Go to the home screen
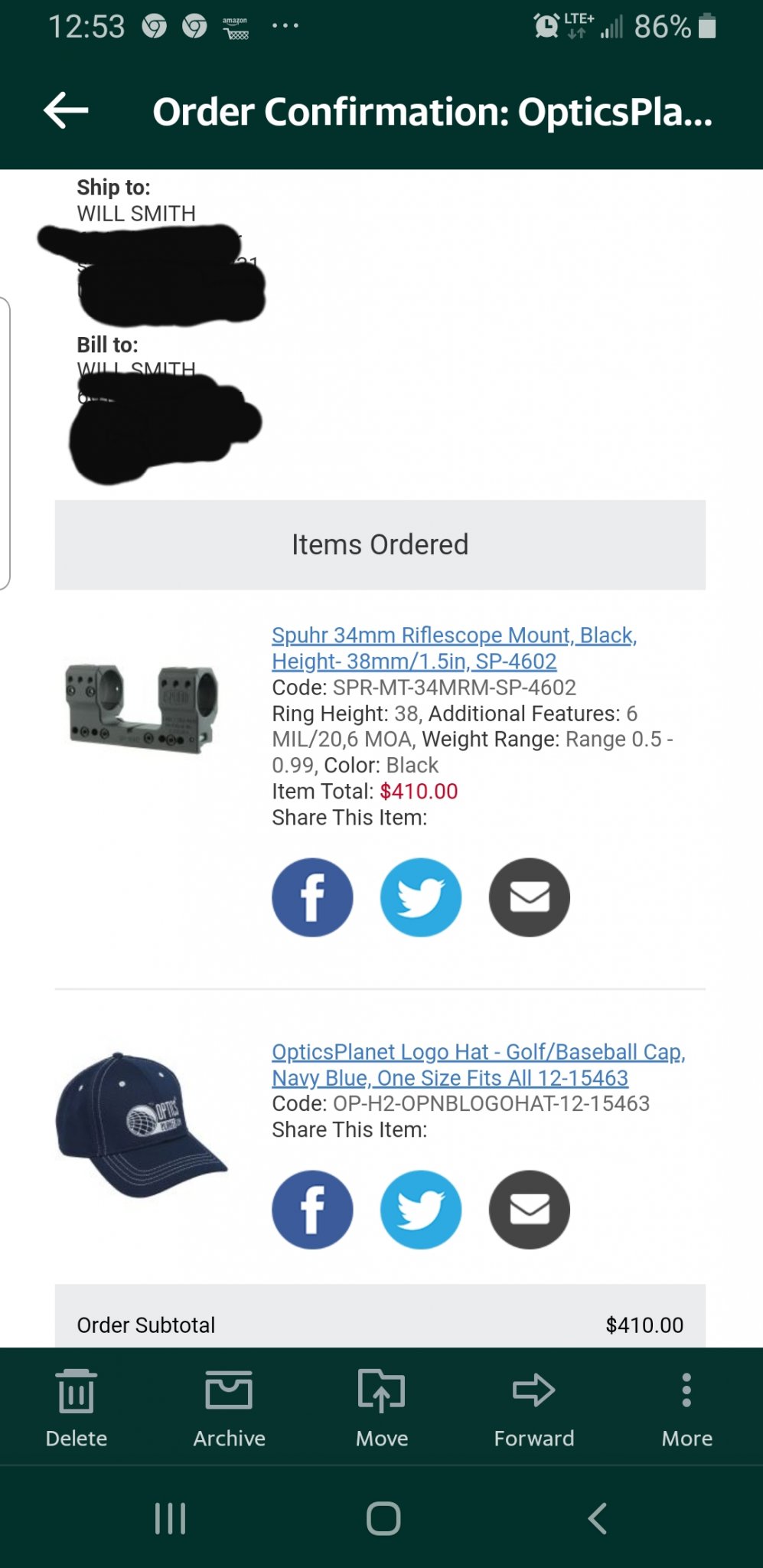Image resolution: width=763 pixels, height=1568 pixels. click(x=383, y=1518)
